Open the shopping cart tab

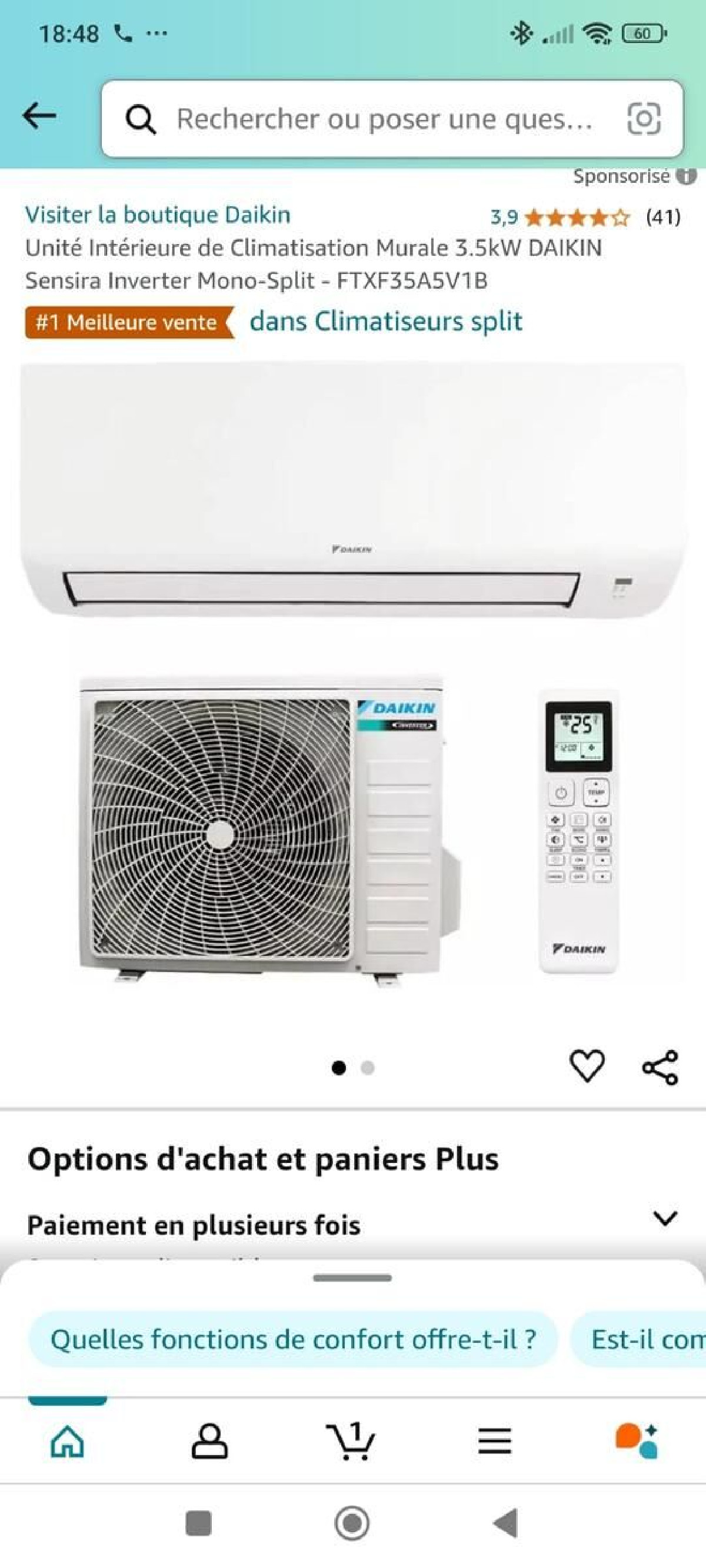click(x=352, y=1442)
